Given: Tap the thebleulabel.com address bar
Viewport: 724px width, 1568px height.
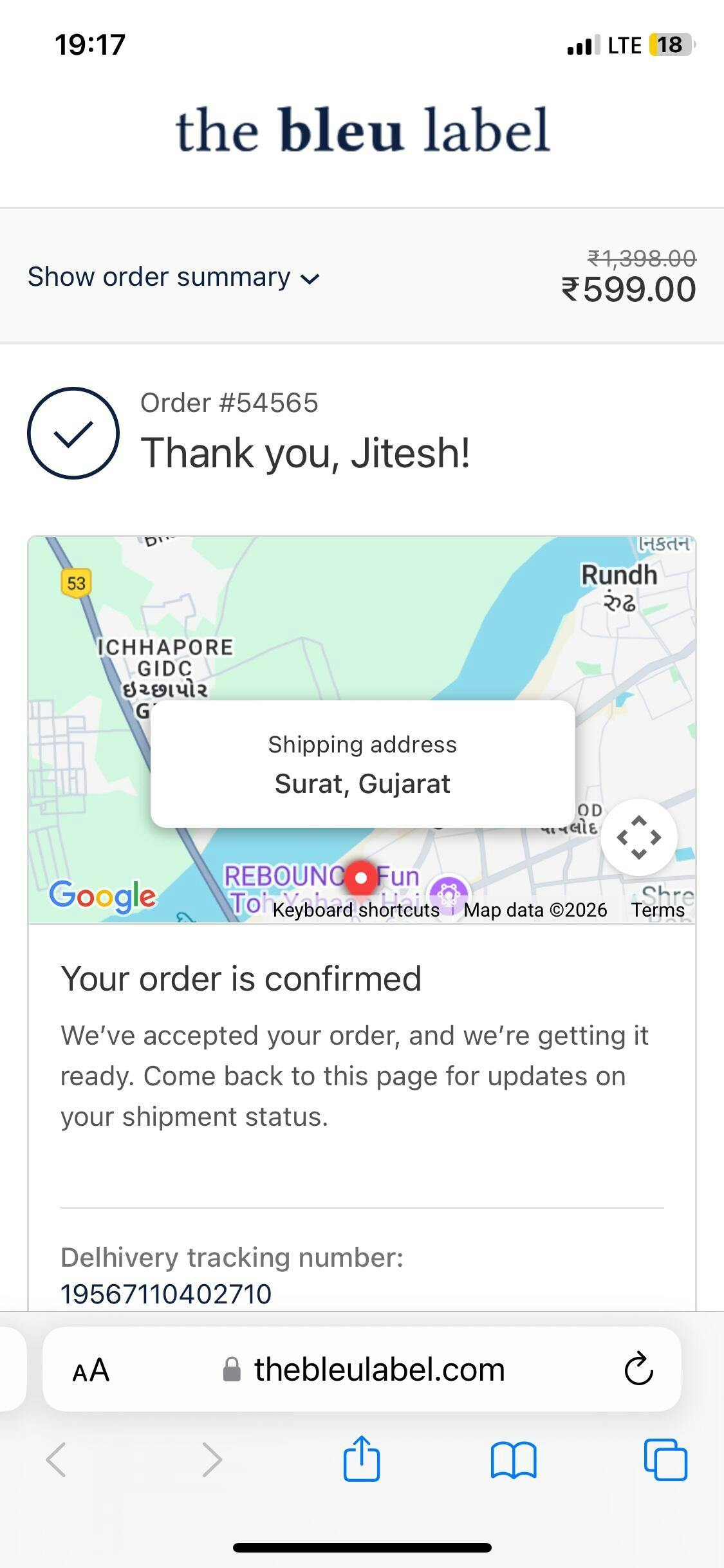Looking at the screenshot, I should (x=379, y=1370).
